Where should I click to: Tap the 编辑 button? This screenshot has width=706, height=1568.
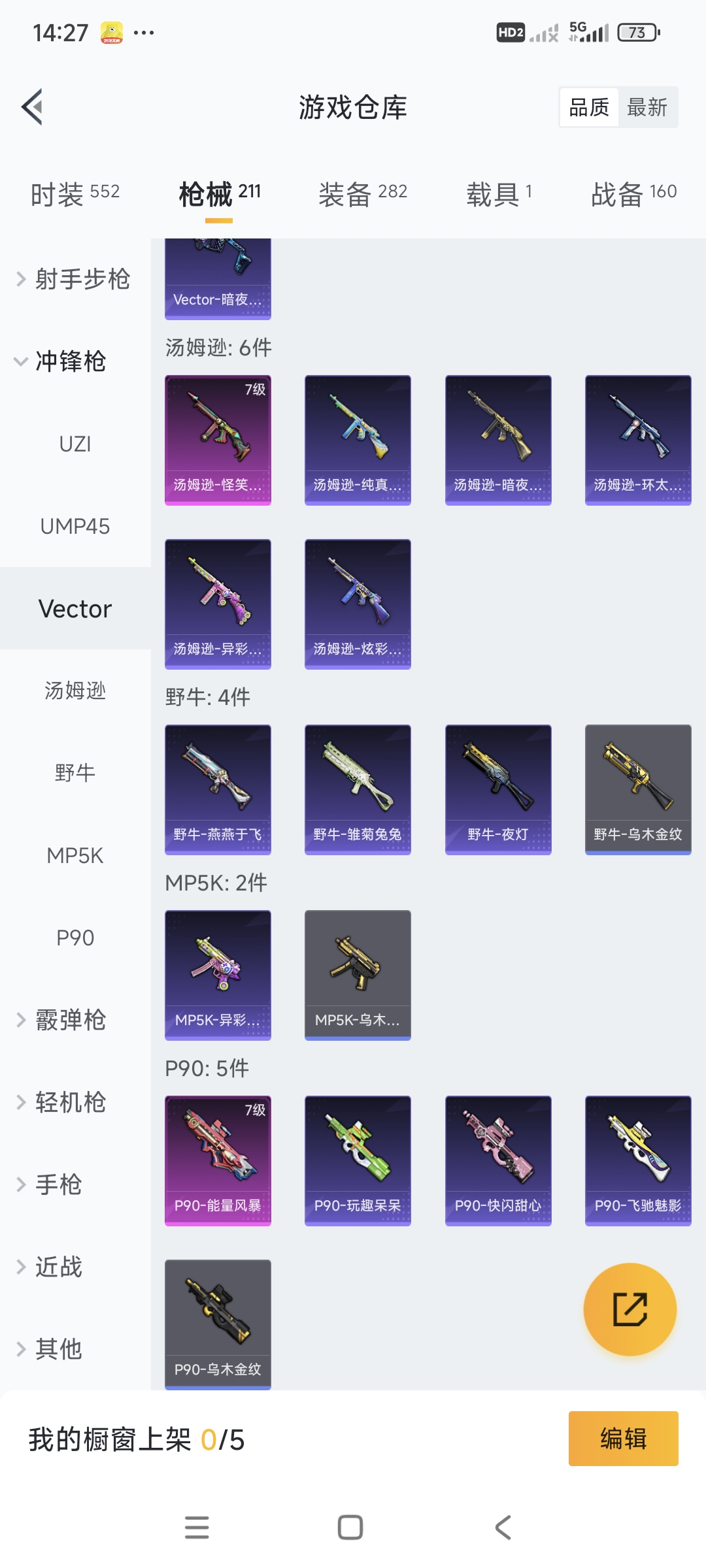tap(623, 1439)
